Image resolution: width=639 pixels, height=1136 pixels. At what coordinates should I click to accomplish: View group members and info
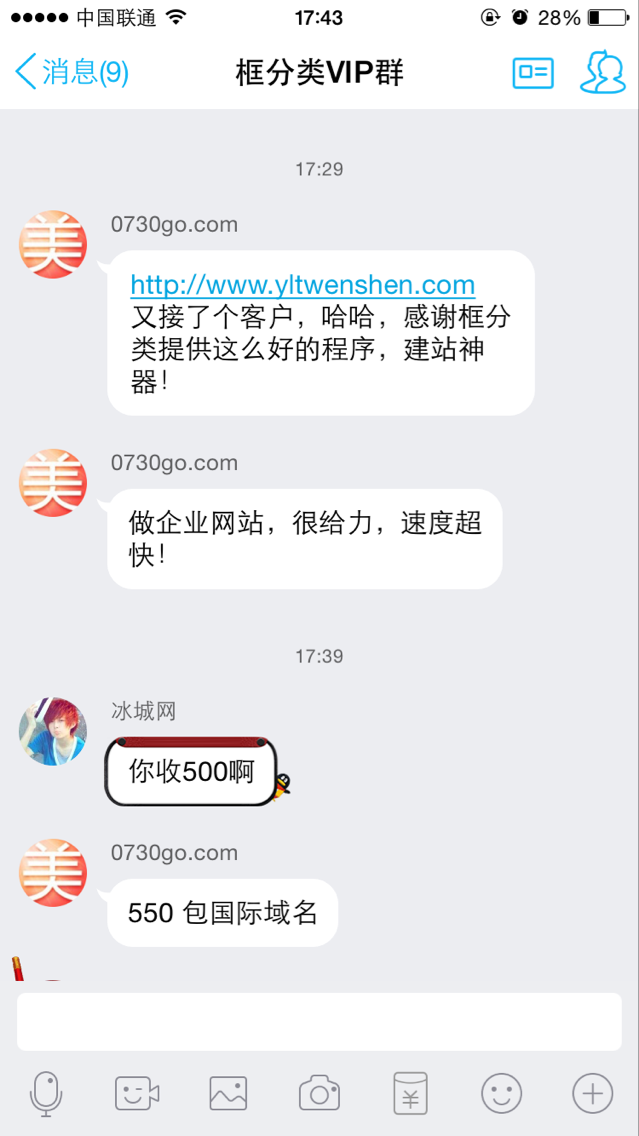[x=602, y=73]
